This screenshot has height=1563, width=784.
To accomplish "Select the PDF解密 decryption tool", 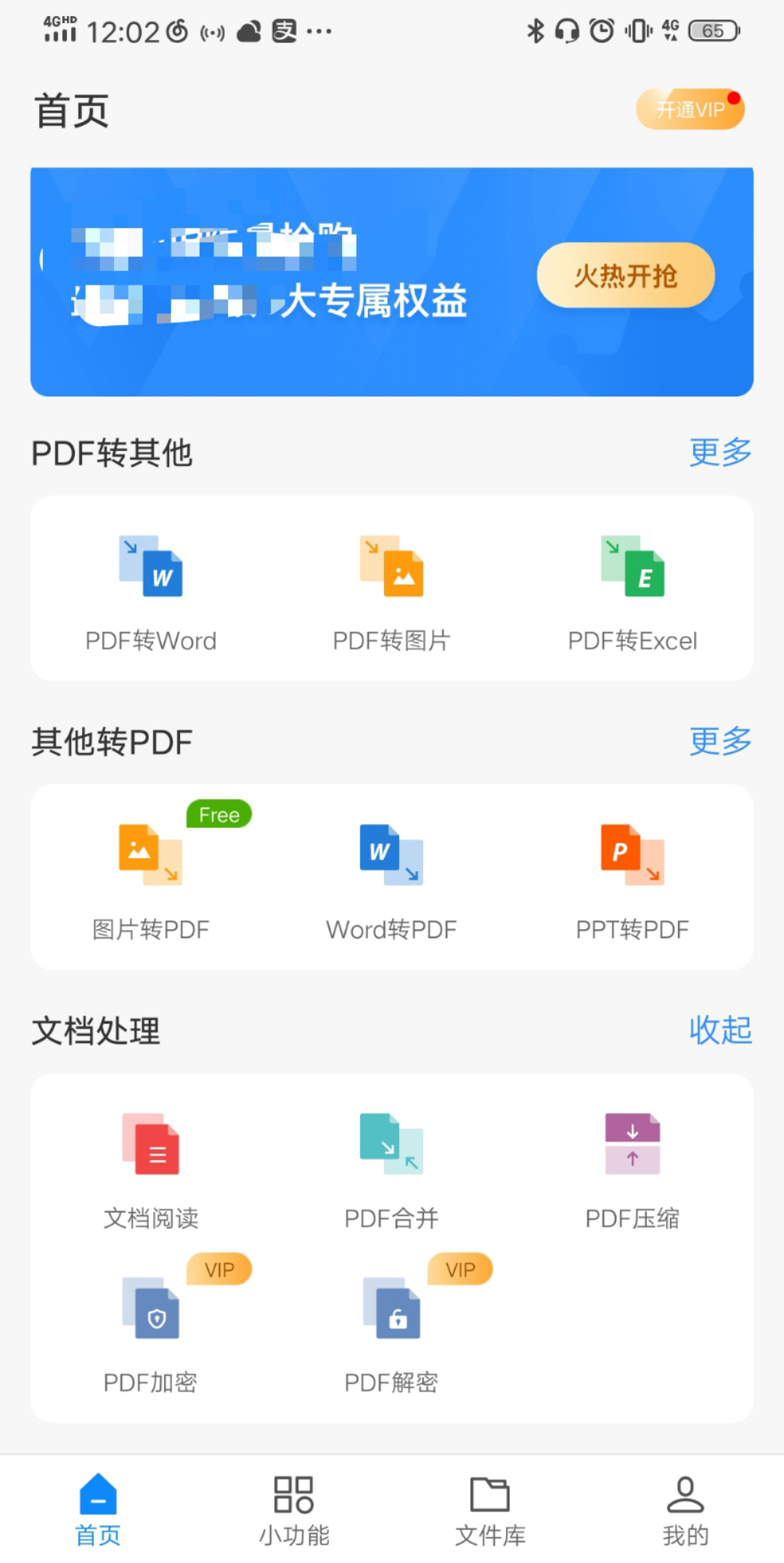I will (391, 1336).
